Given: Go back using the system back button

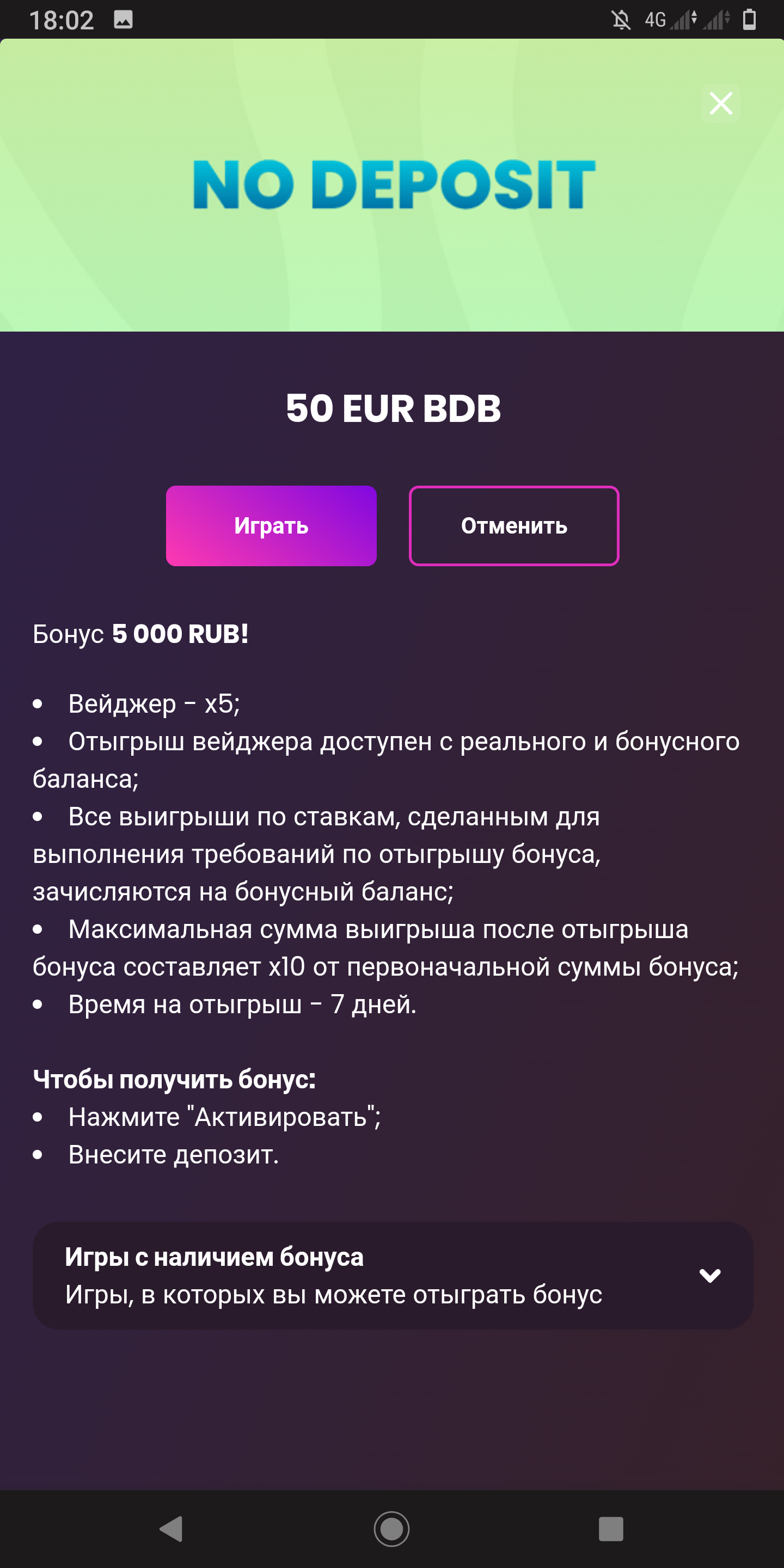Looking at the screenshot, I should tap(171, 1528).
